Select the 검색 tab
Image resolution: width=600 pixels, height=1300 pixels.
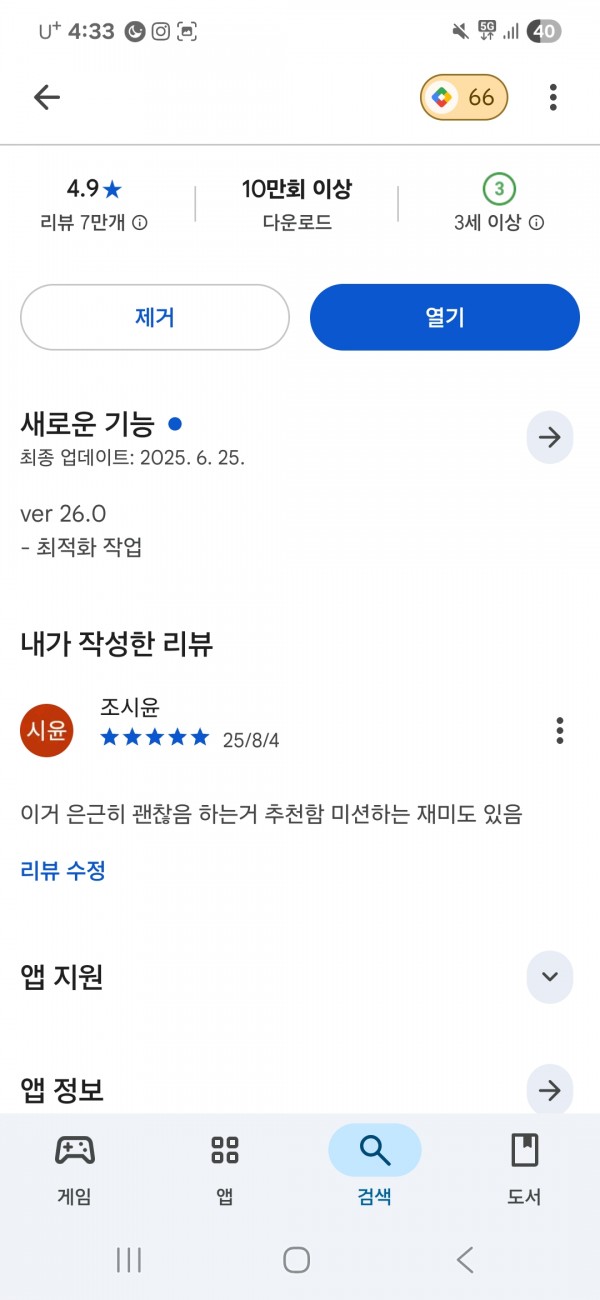[x=375, y=1167]
